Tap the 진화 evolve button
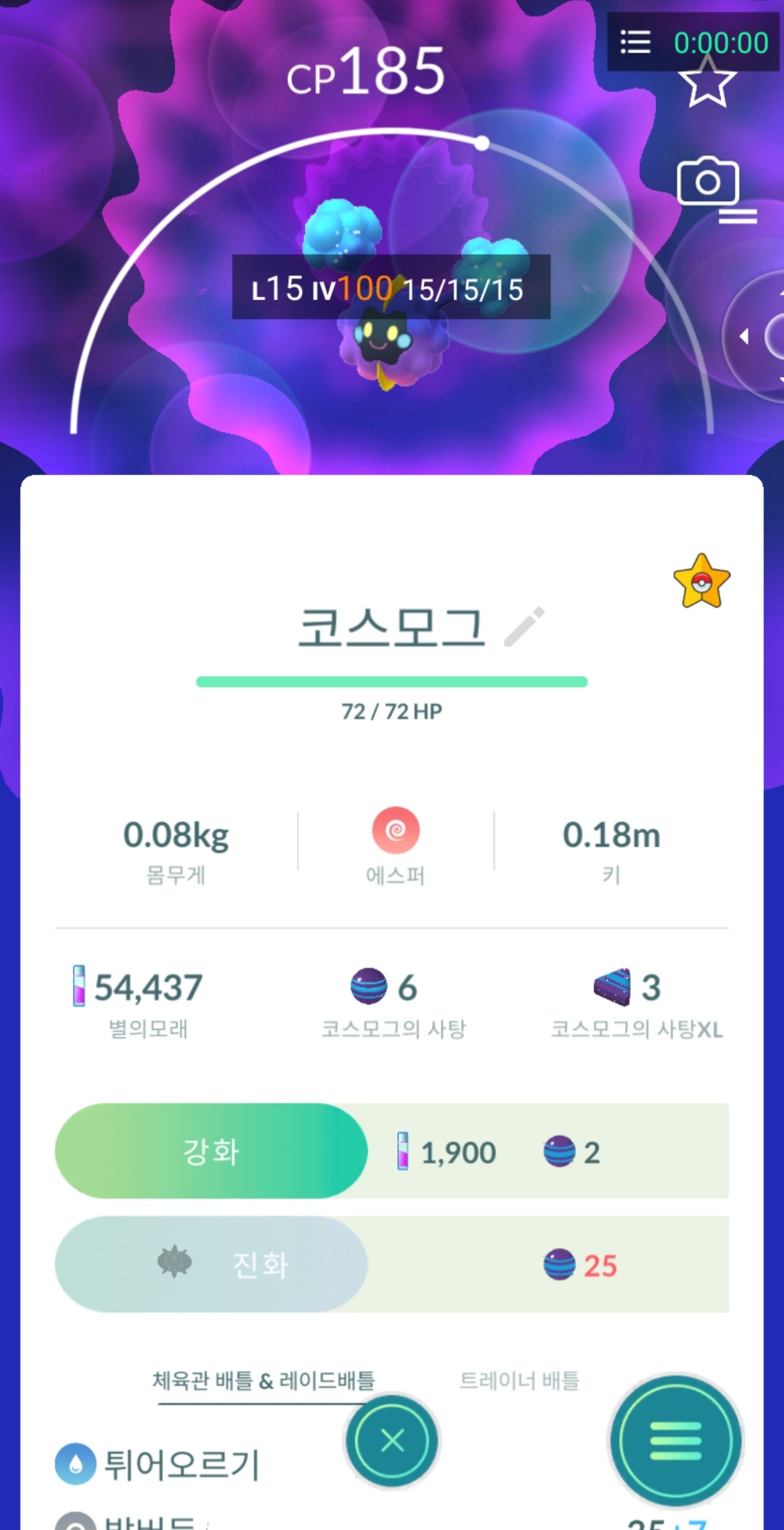Image resolution: width=784 pixels, height=1530 pixels. coord(211,1264)
